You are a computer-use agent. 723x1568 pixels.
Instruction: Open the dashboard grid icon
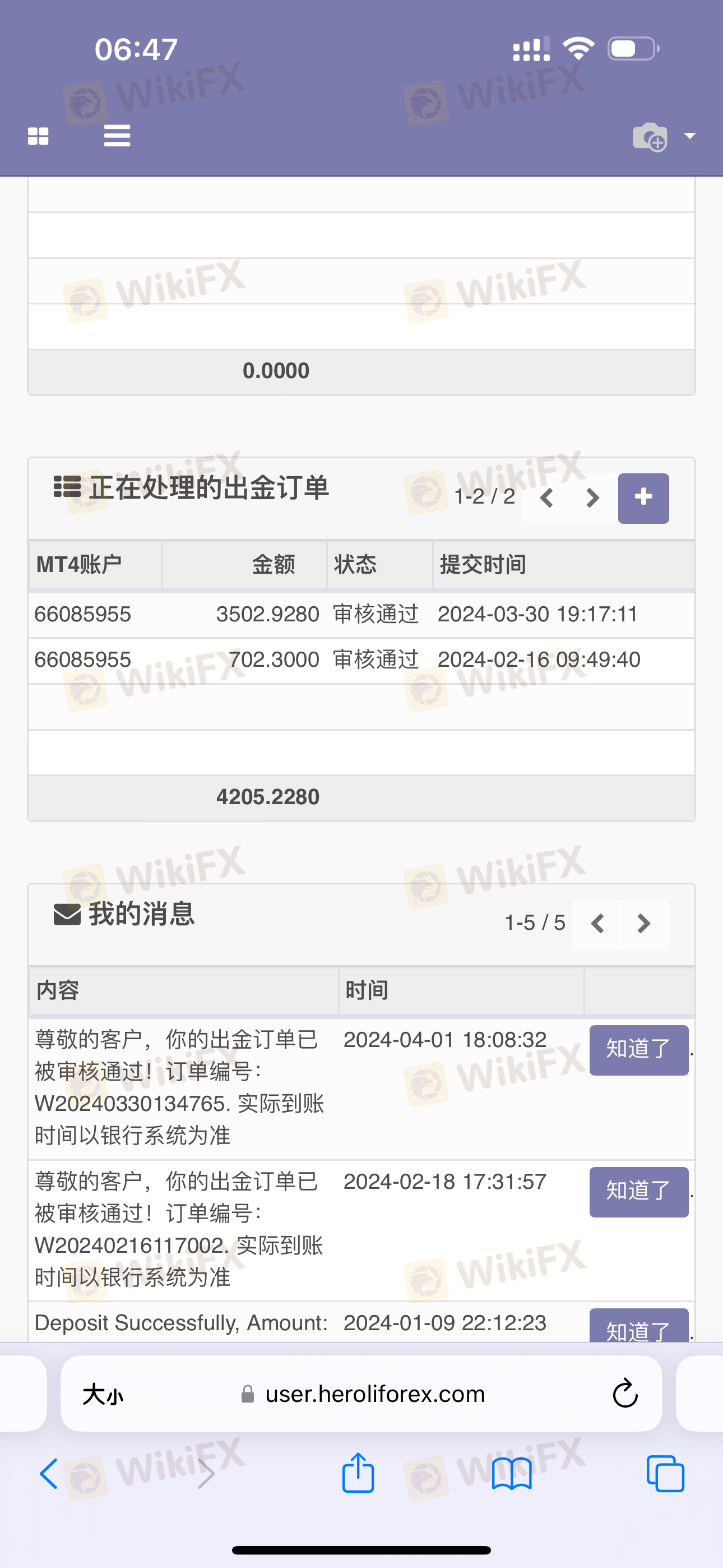coord(38,136)
